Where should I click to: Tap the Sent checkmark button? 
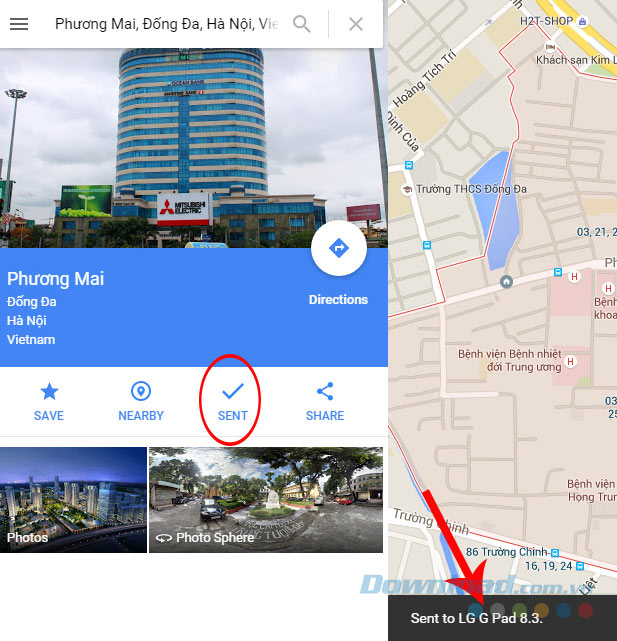[233, 401]
